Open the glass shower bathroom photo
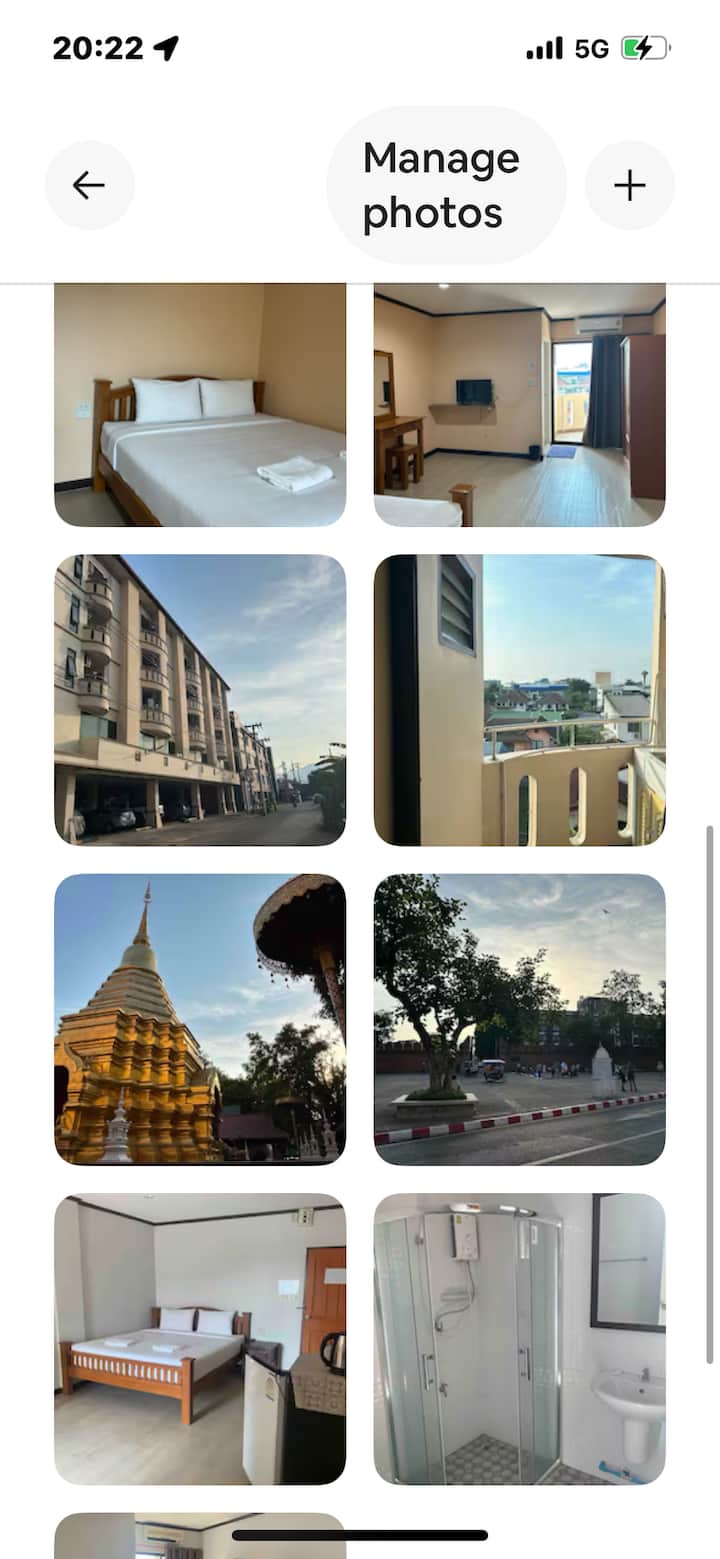This screenshot has width=720, height=1559. point(519,1338)
